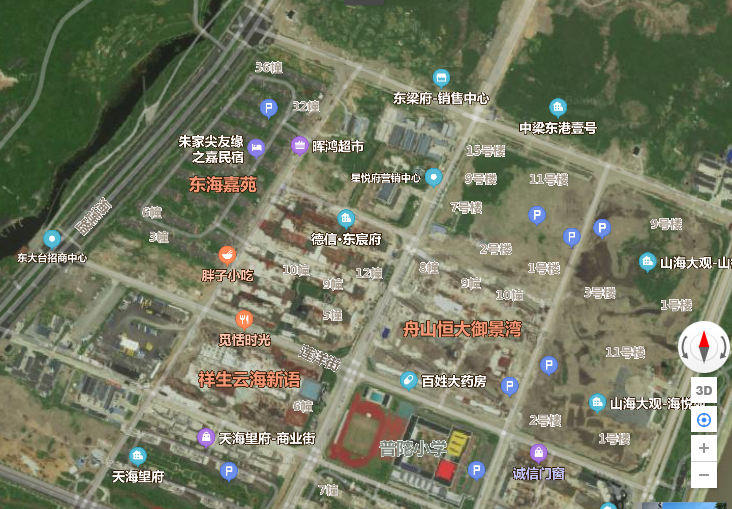Locate my current position on the map
The image size is (732, 509).
(x=704, y=420)
